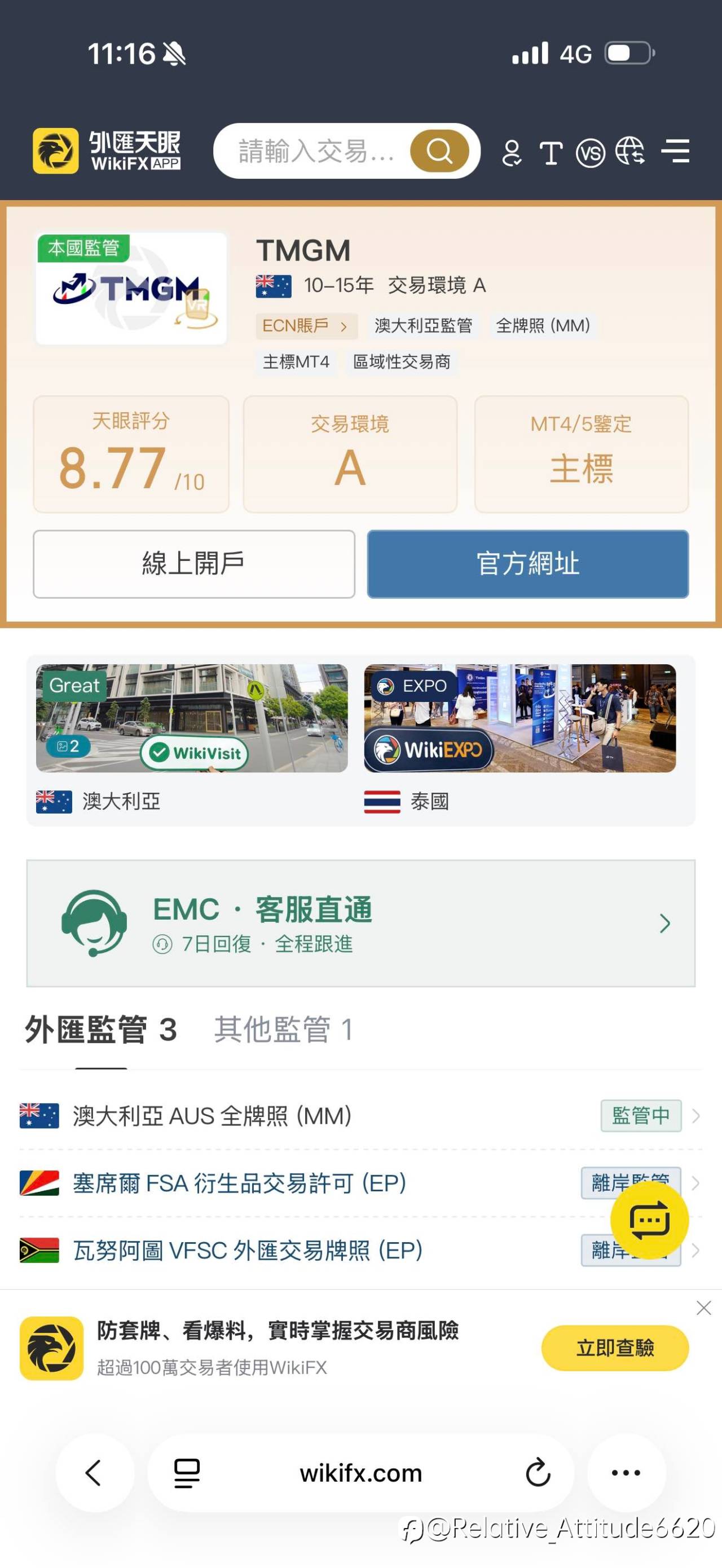Screen dimensions: 722x1568
Task: Open the WikiVisit 澳大利亞 survey card
Action: tap(192, 740)
